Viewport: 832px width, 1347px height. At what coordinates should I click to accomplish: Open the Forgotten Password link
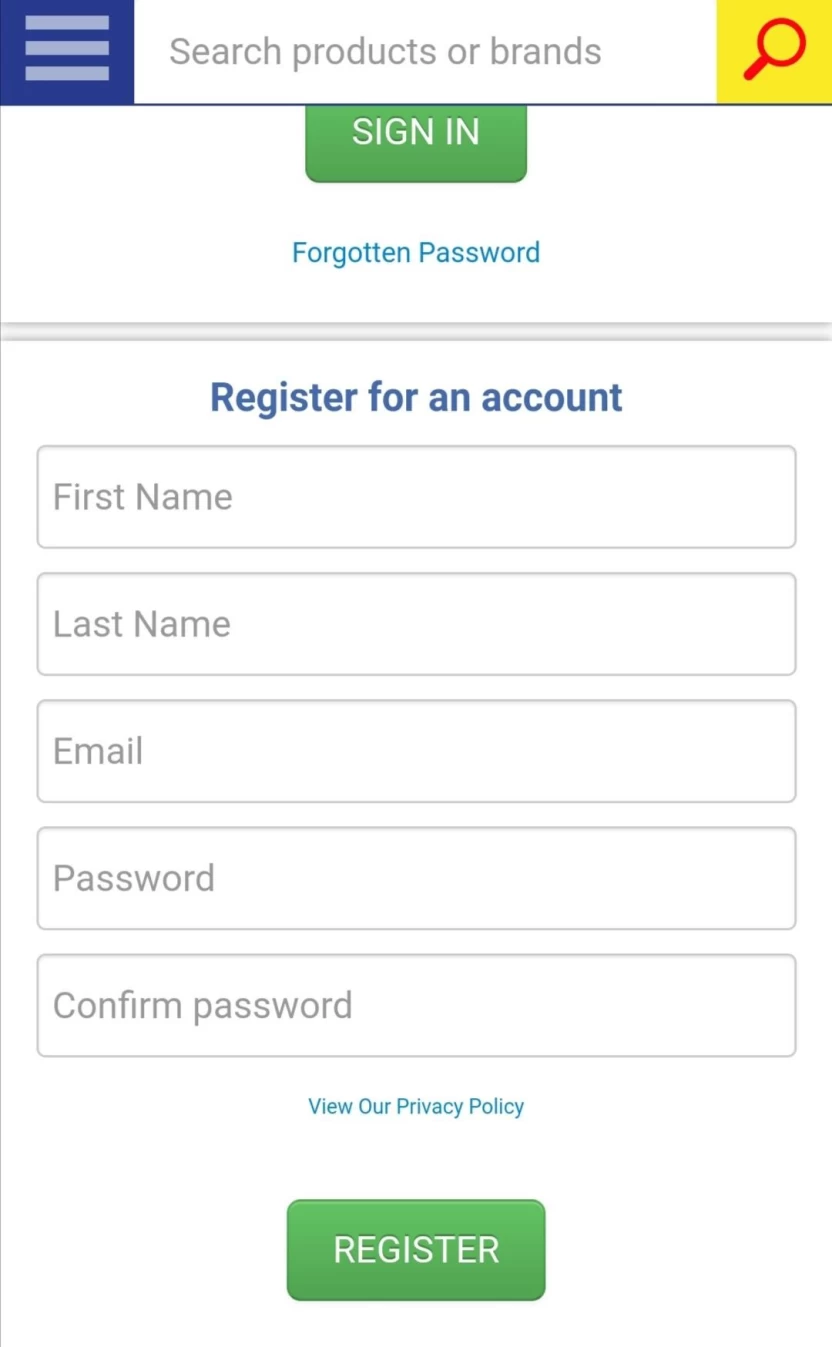pos(416,252)
